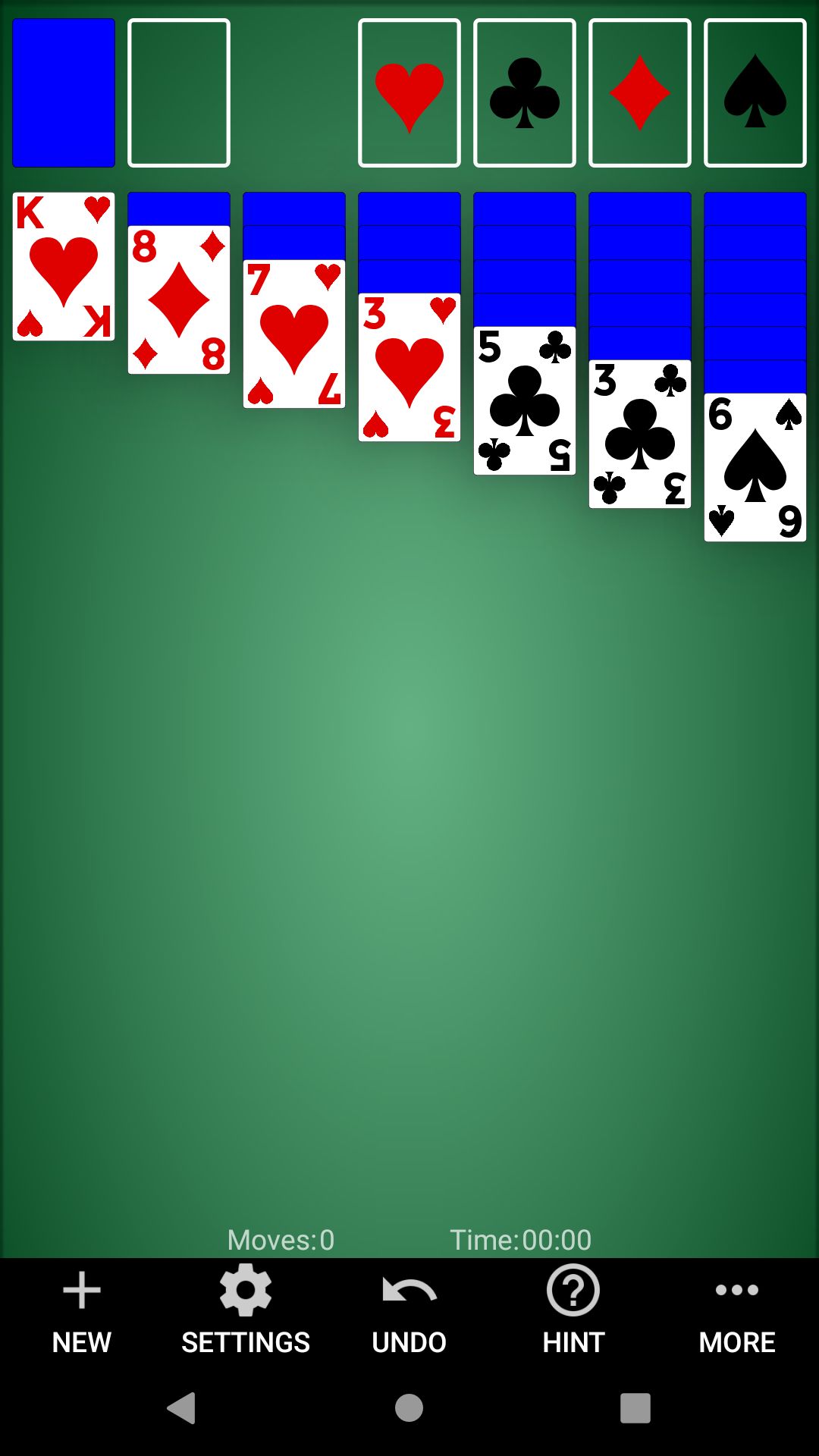Go back using the system back button
819x1456 pixels.
182,1408
